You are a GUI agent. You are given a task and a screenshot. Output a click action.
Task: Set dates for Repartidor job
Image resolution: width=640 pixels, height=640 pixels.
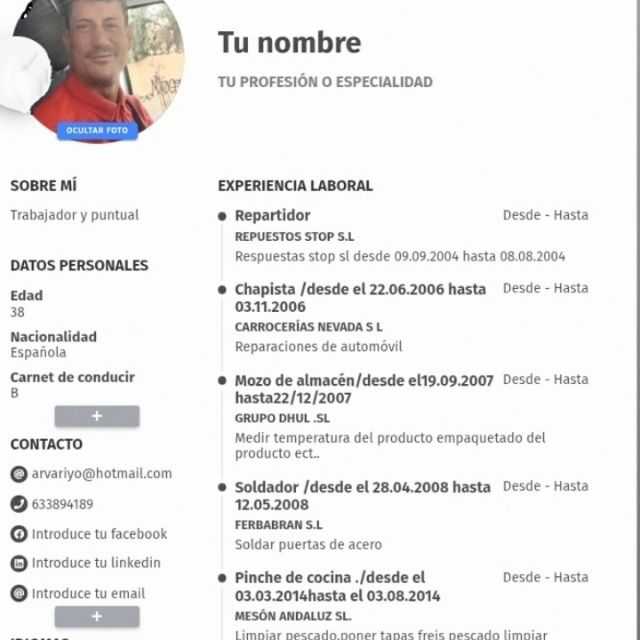coord(545,215)
